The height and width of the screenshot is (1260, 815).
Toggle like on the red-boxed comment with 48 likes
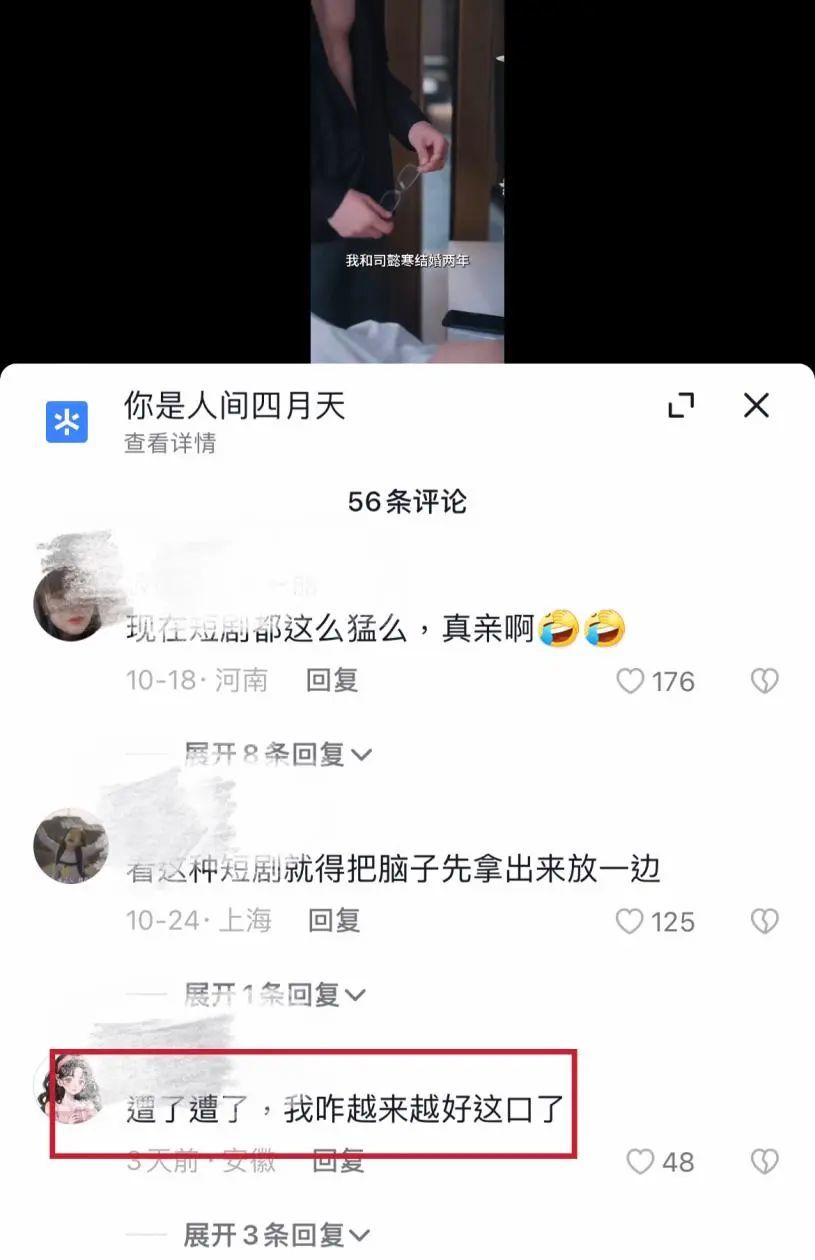[x=637, y=1162]
